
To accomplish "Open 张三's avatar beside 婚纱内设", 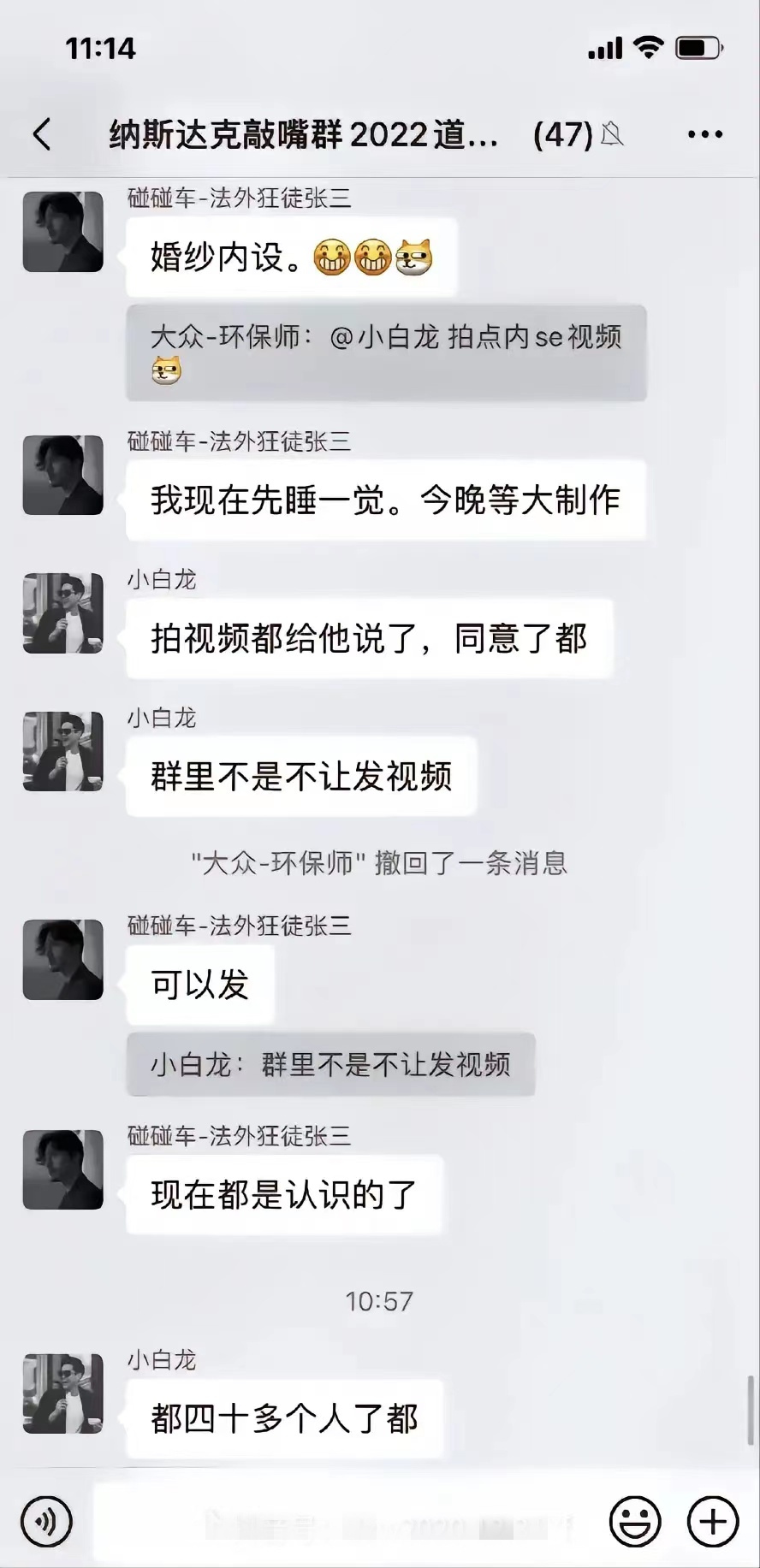I will point(62,232).
